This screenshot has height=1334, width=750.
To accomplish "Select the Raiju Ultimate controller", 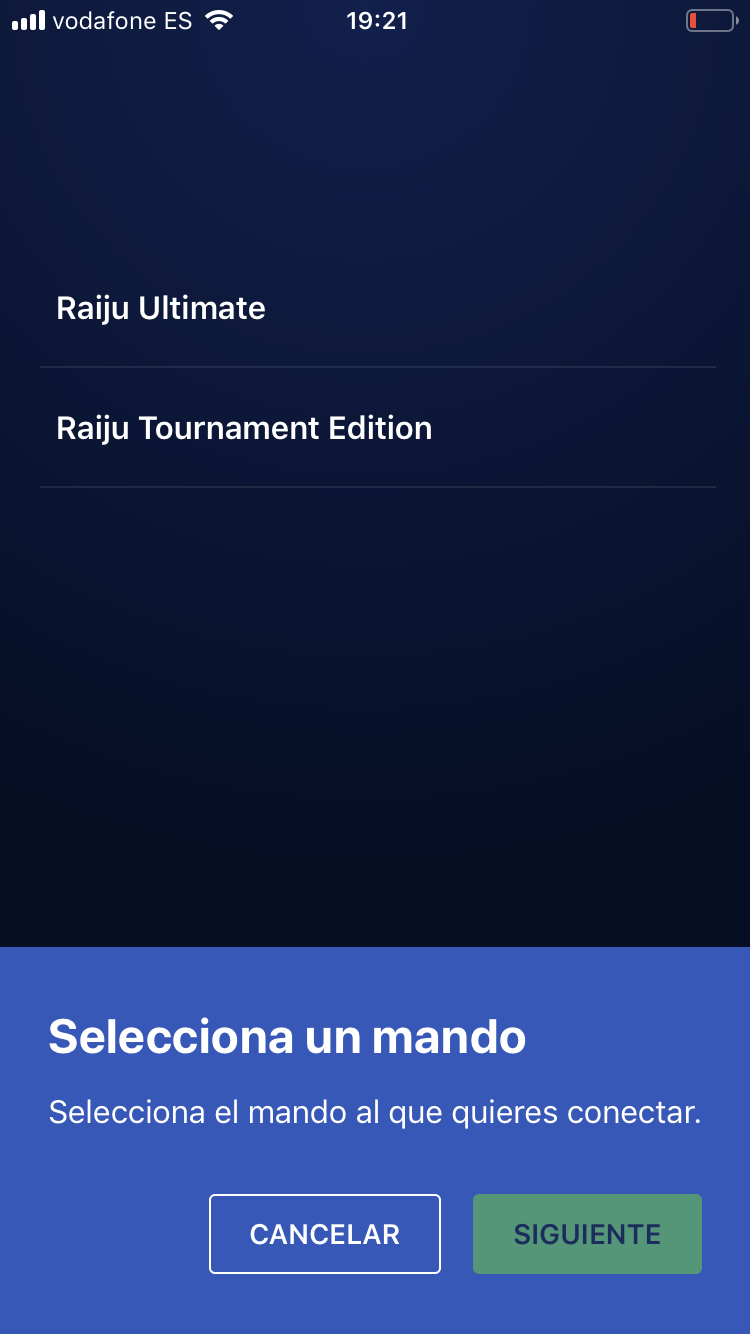I will click(161, 308).
